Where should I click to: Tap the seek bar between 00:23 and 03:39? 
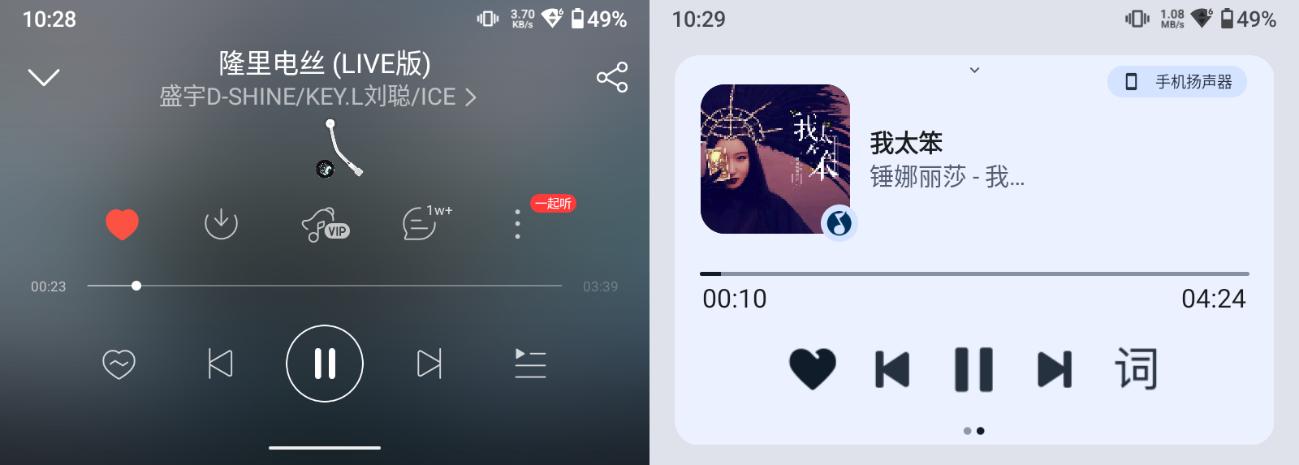325,286
